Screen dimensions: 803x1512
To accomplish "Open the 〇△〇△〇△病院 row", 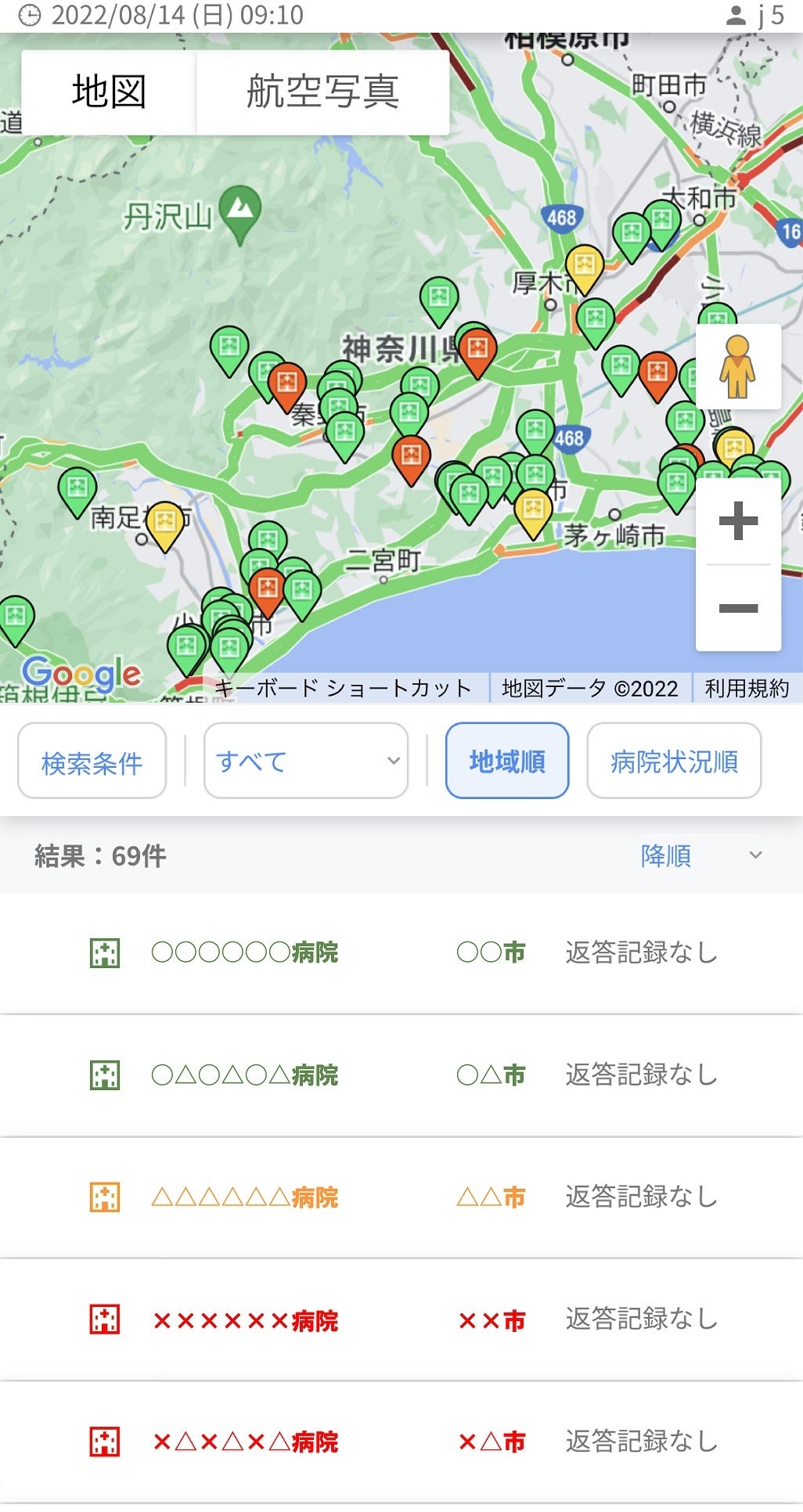I will point(401,1075).
